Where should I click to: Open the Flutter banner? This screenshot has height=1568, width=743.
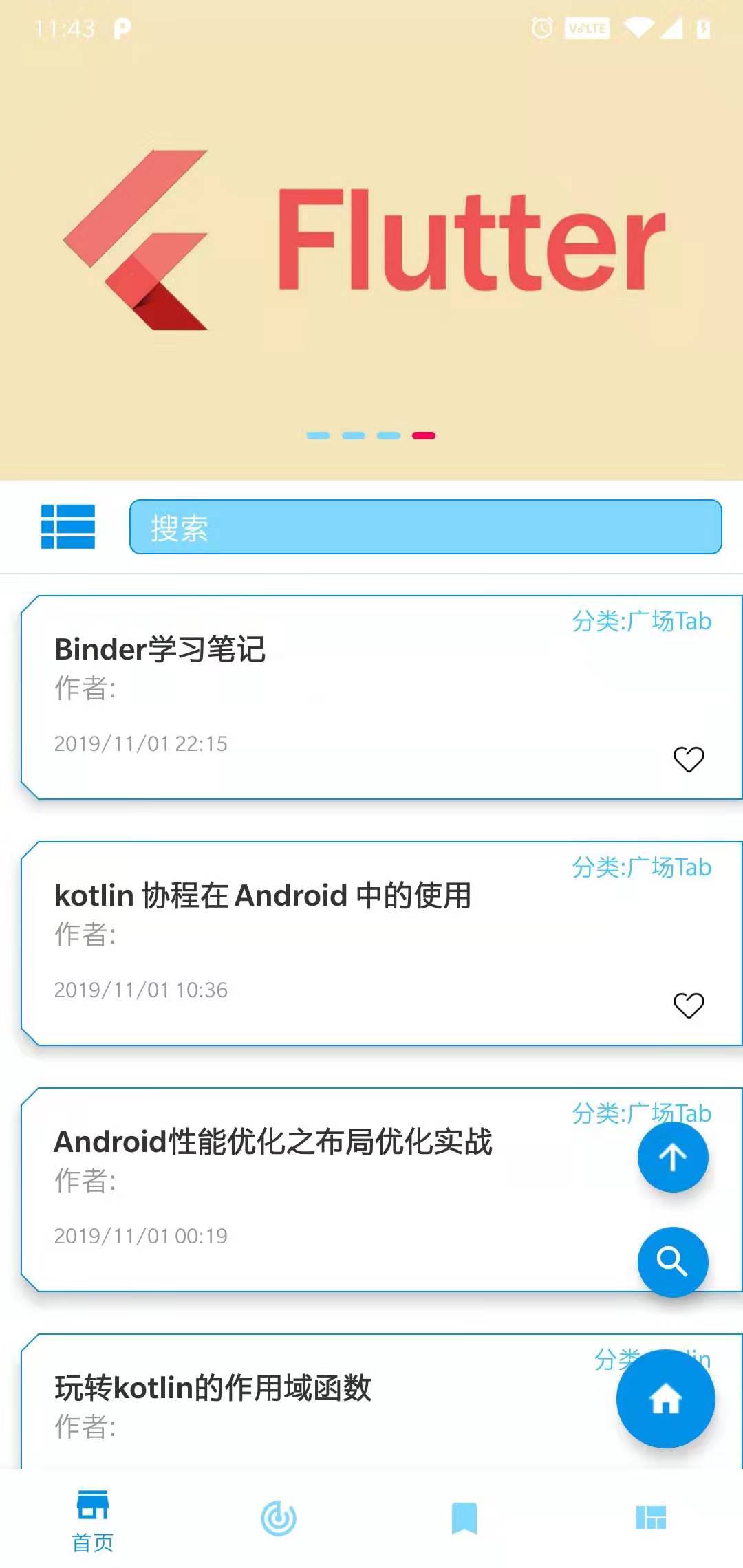click(371, 240)
